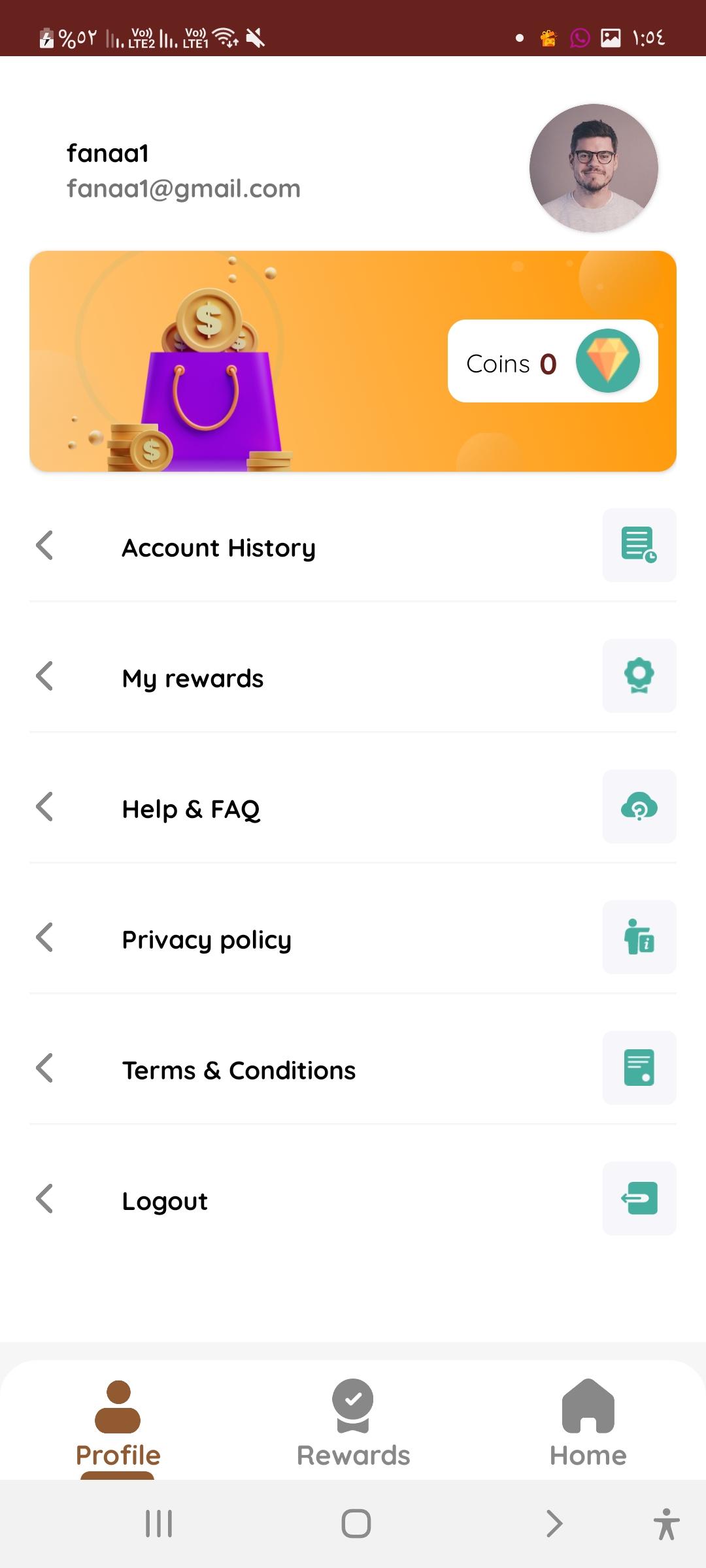Go to the Home tab

pos(588,1424)
